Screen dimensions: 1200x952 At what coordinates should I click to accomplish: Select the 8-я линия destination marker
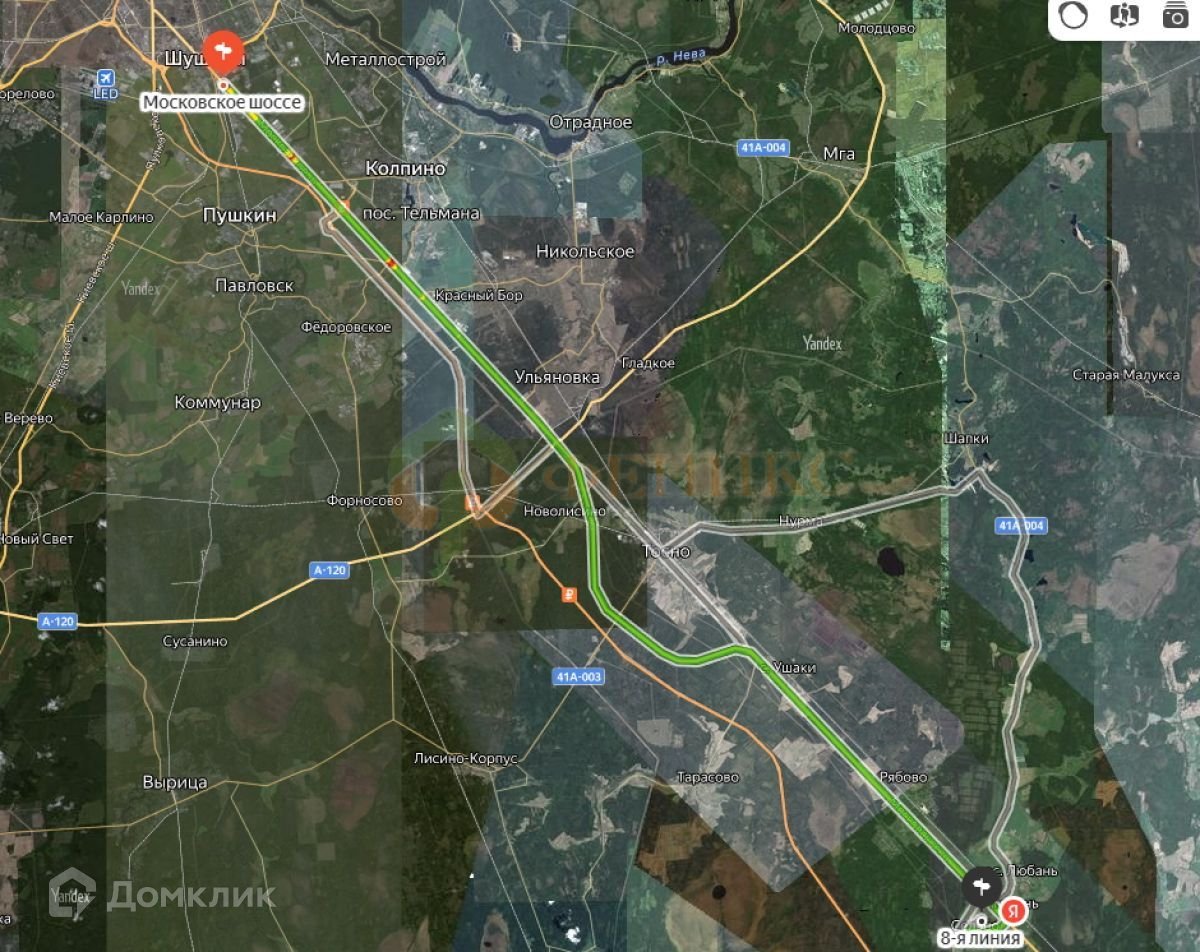coord(980,888)
